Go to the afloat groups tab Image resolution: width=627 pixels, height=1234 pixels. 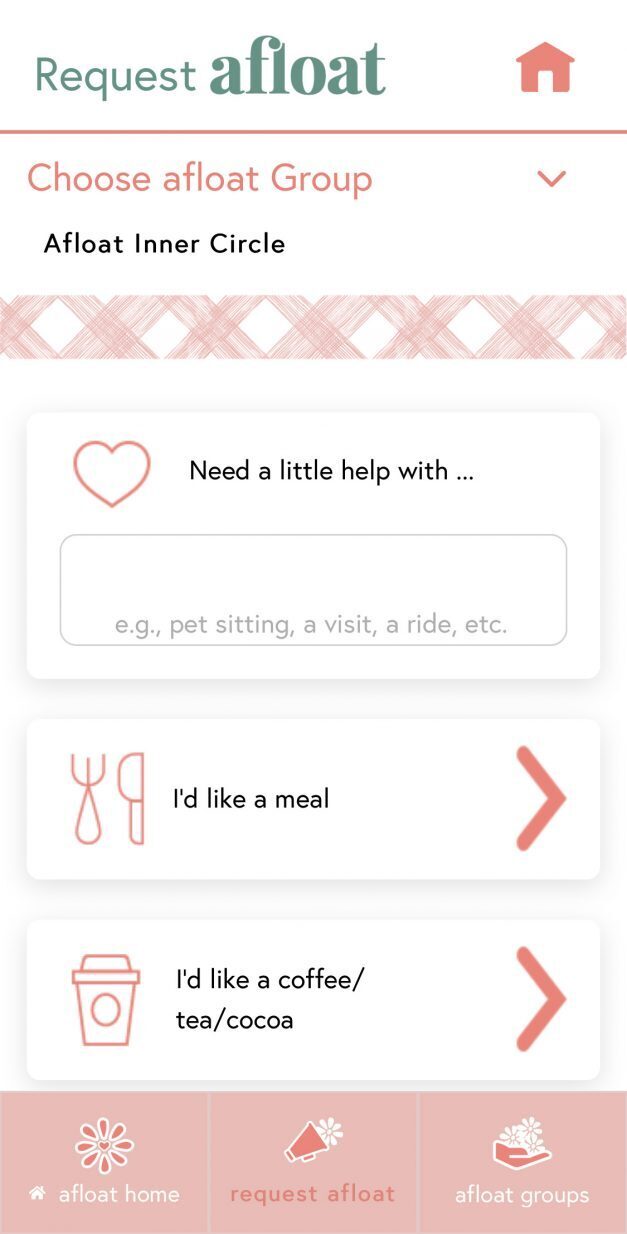[522, 1162]
